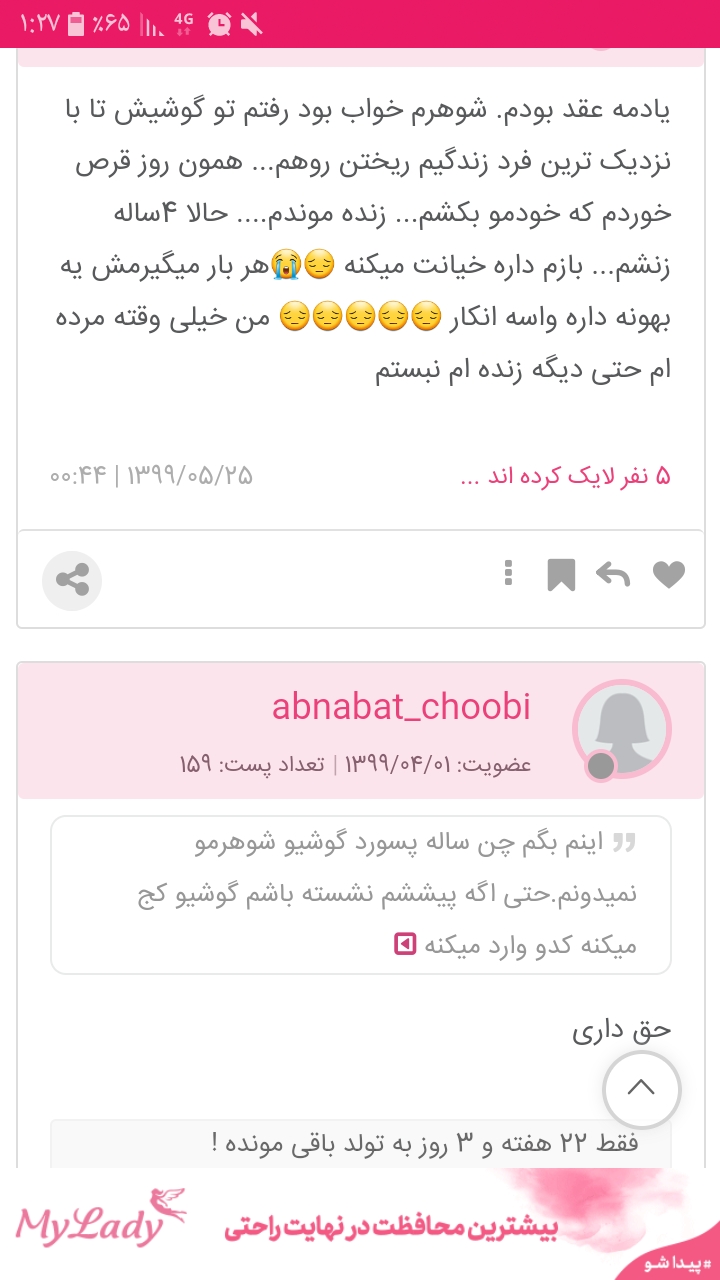
Task: Open abnabat_choobi's profile
Action: [401, 707]
